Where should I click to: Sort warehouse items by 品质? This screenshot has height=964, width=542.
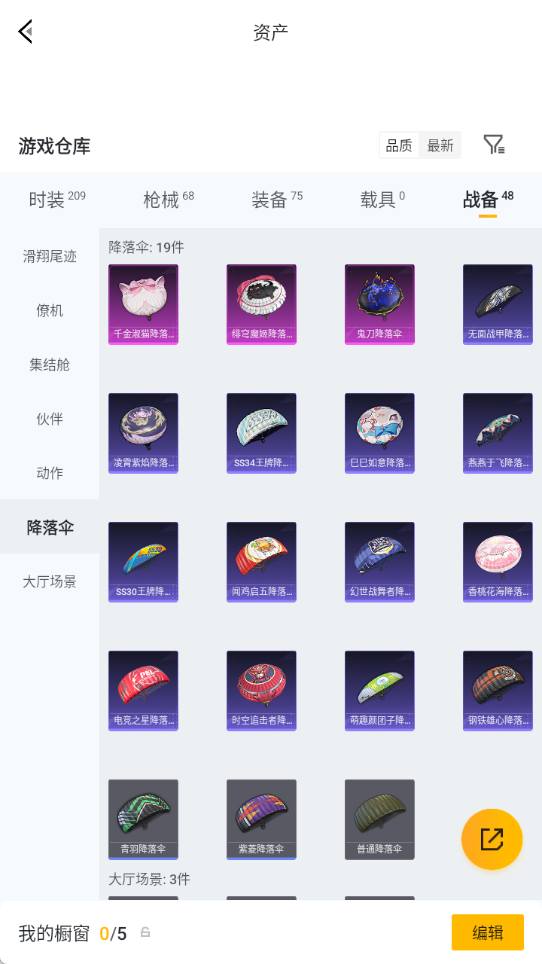[399, 146]
